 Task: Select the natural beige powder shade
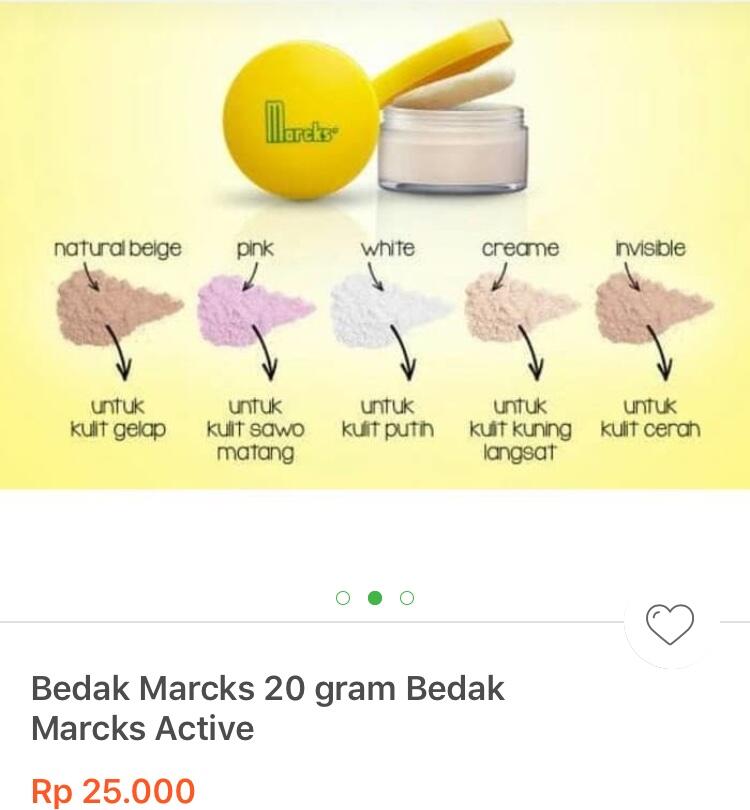pyautogui.click(x=110, y=305)
